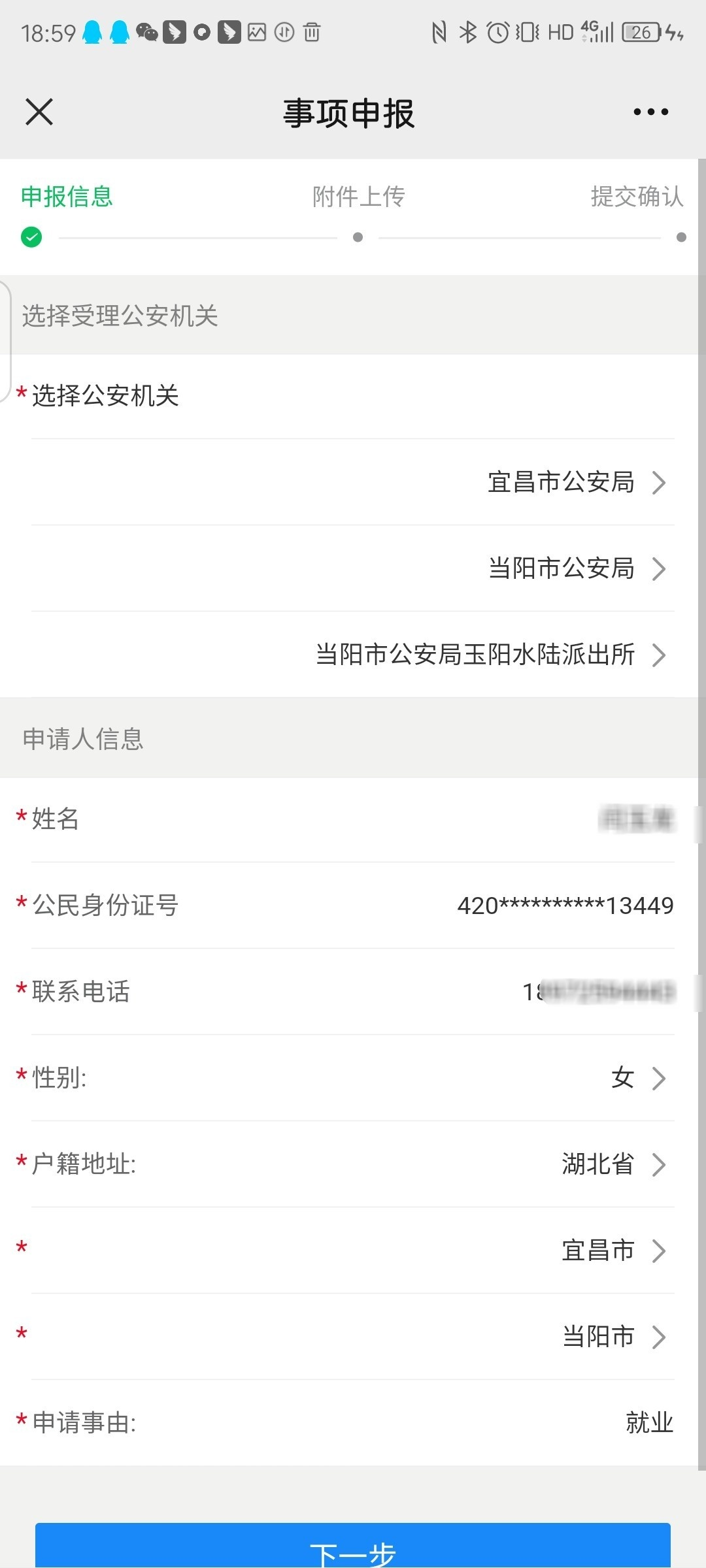Viewport: 706px width, 1568px height.
Task: Change the 宜昌市公安局 selection
Action: coord(353,482)
